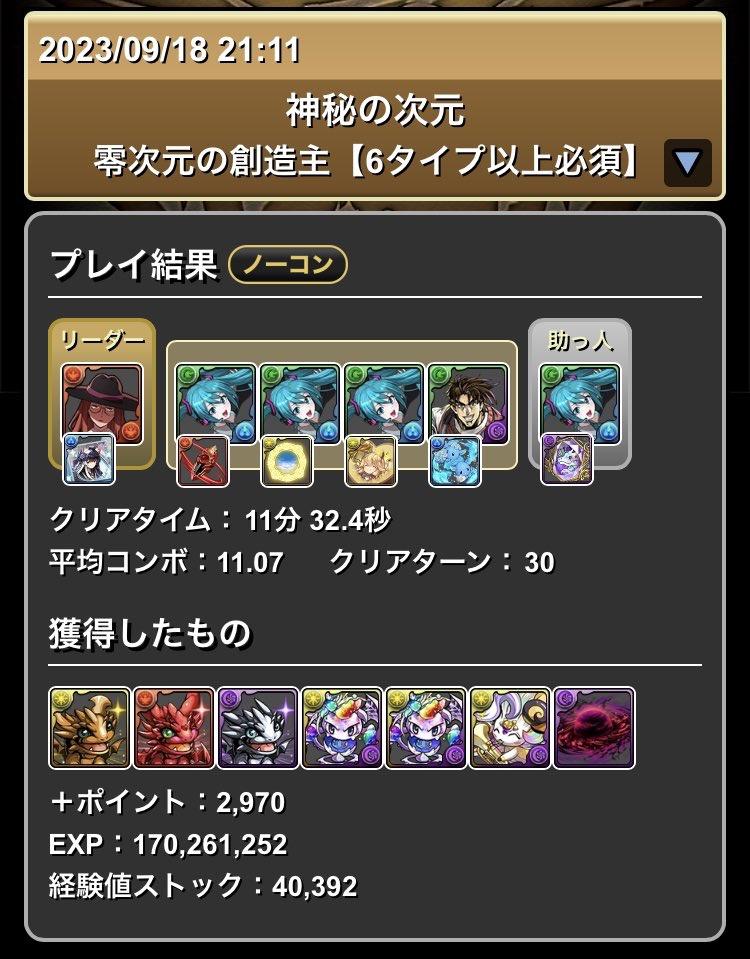Collapse the 神秘の次元 play record
The height and width of the screenshot is (959, 750).
687,162
